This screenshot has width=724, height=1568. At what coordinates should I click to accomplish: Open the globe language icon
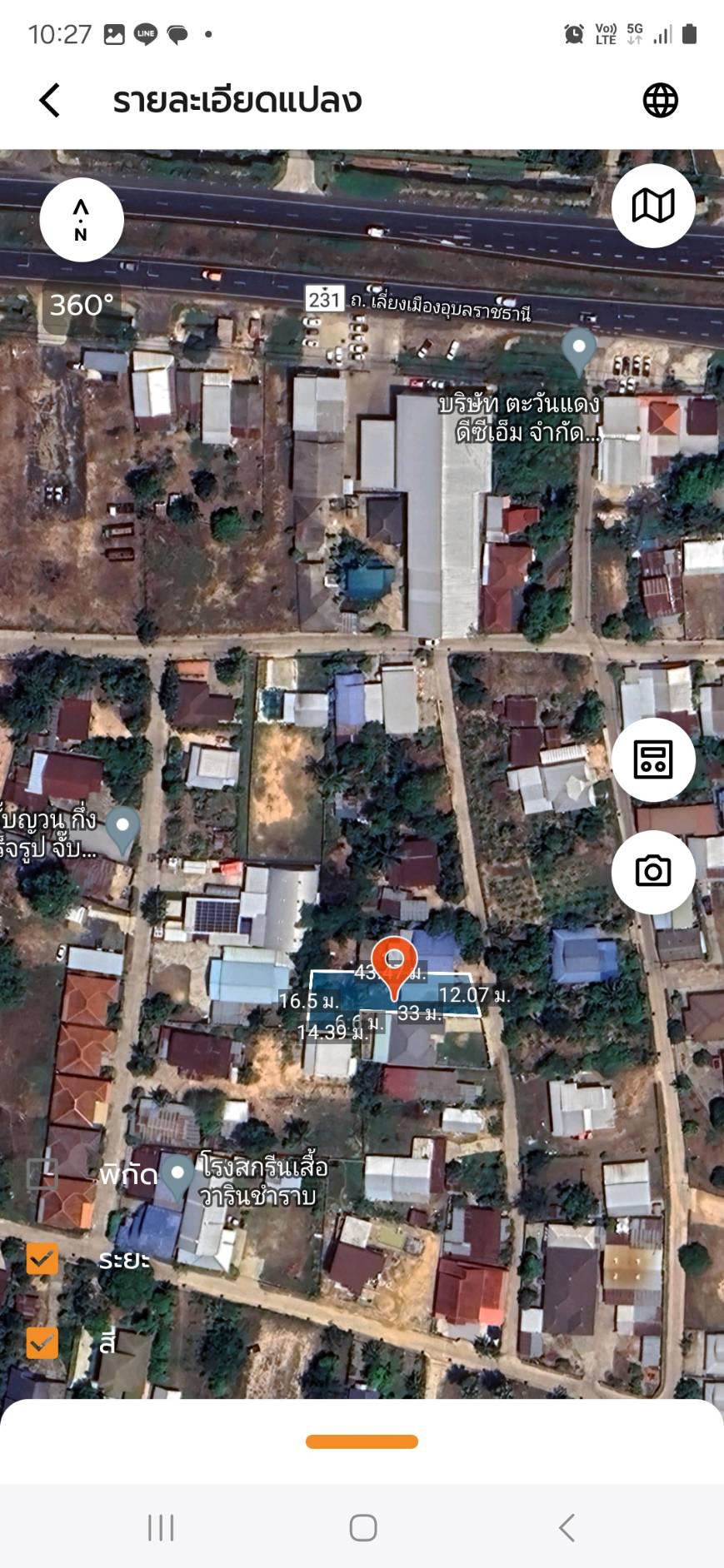point(660,101)
